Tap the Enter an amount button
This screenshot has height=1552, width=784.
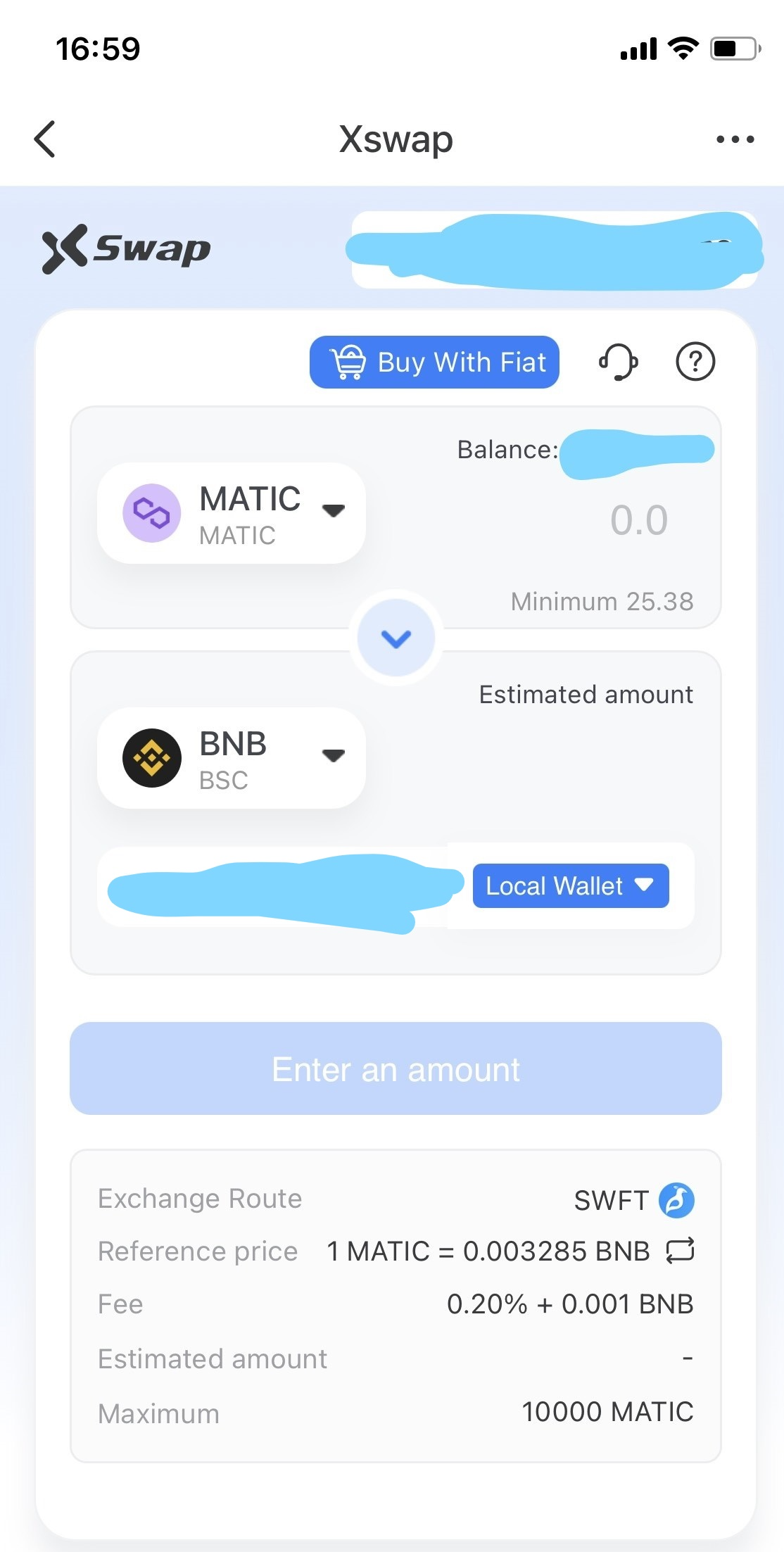(x=396, y=1068)
